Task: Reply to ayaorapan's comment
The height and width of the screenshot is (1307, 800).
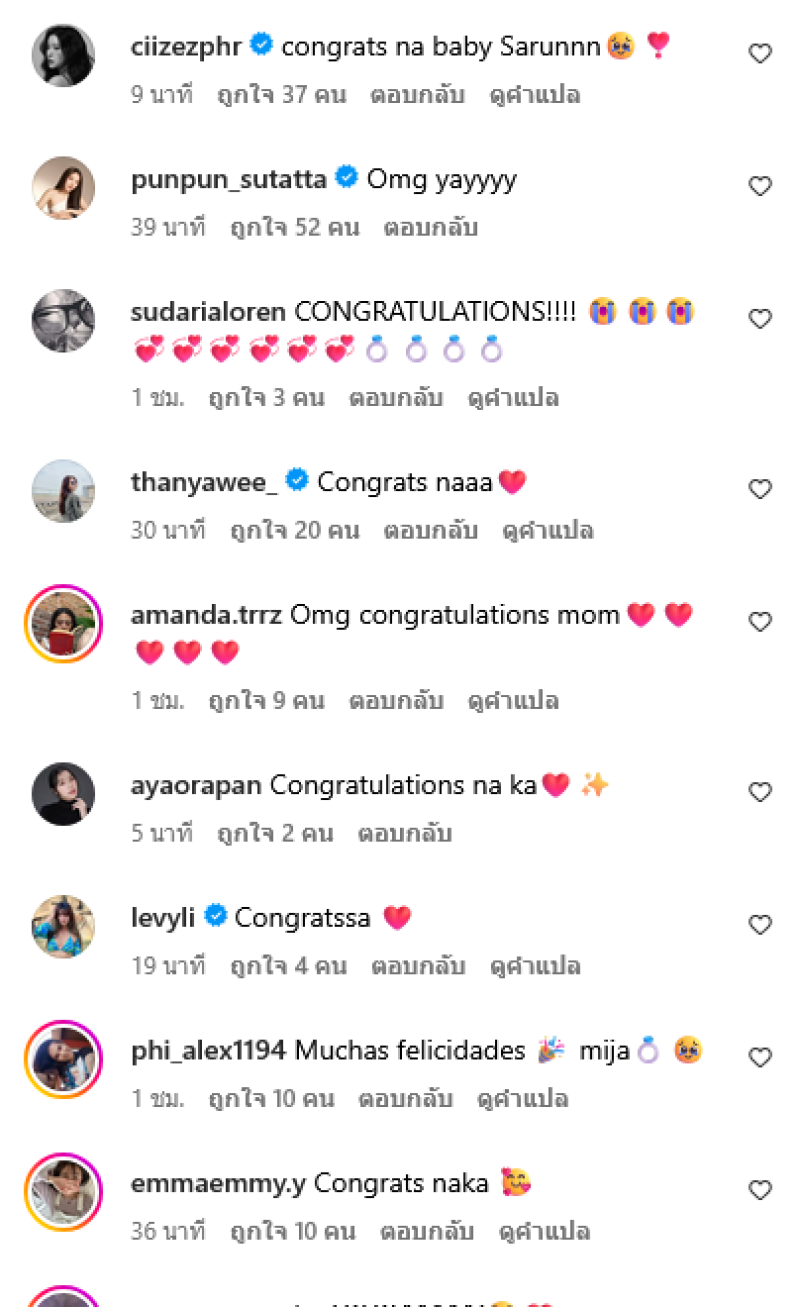Action: pos(404,833)
